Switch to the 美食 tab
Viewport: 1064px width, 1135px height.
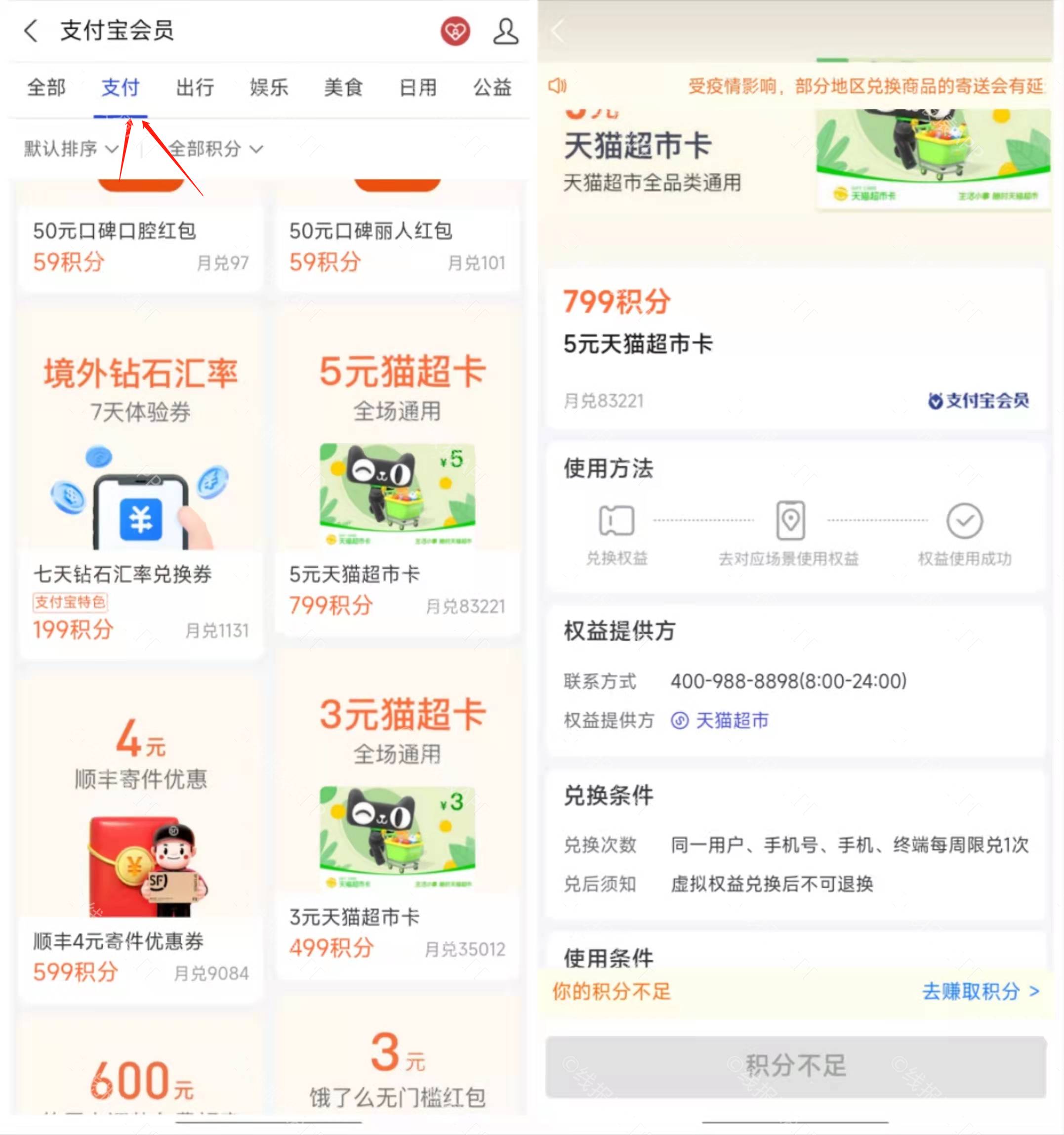(344, 87)
